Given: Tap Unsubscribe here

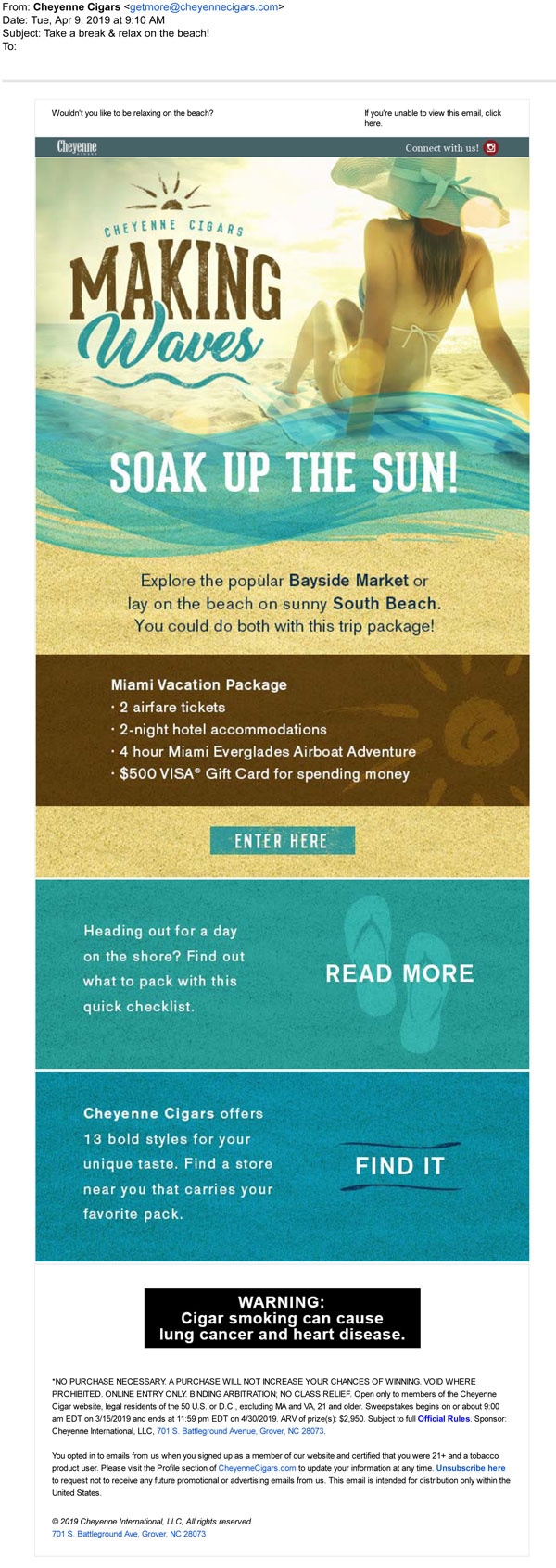Looking at the screenshot, I should 471,1468.
